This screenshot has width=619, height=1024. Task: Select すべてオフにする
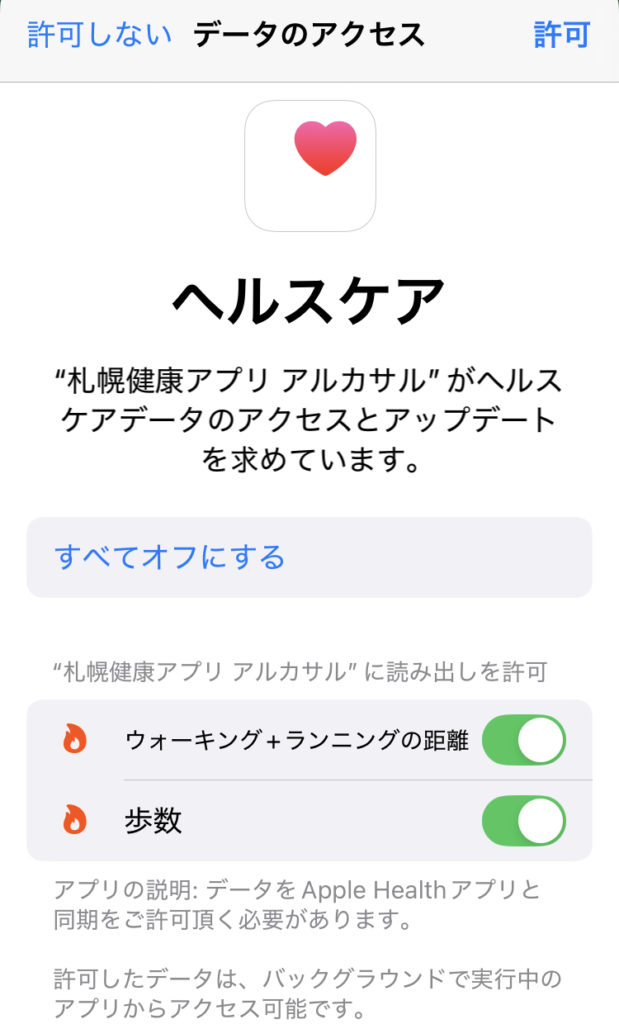pos(171,557)
